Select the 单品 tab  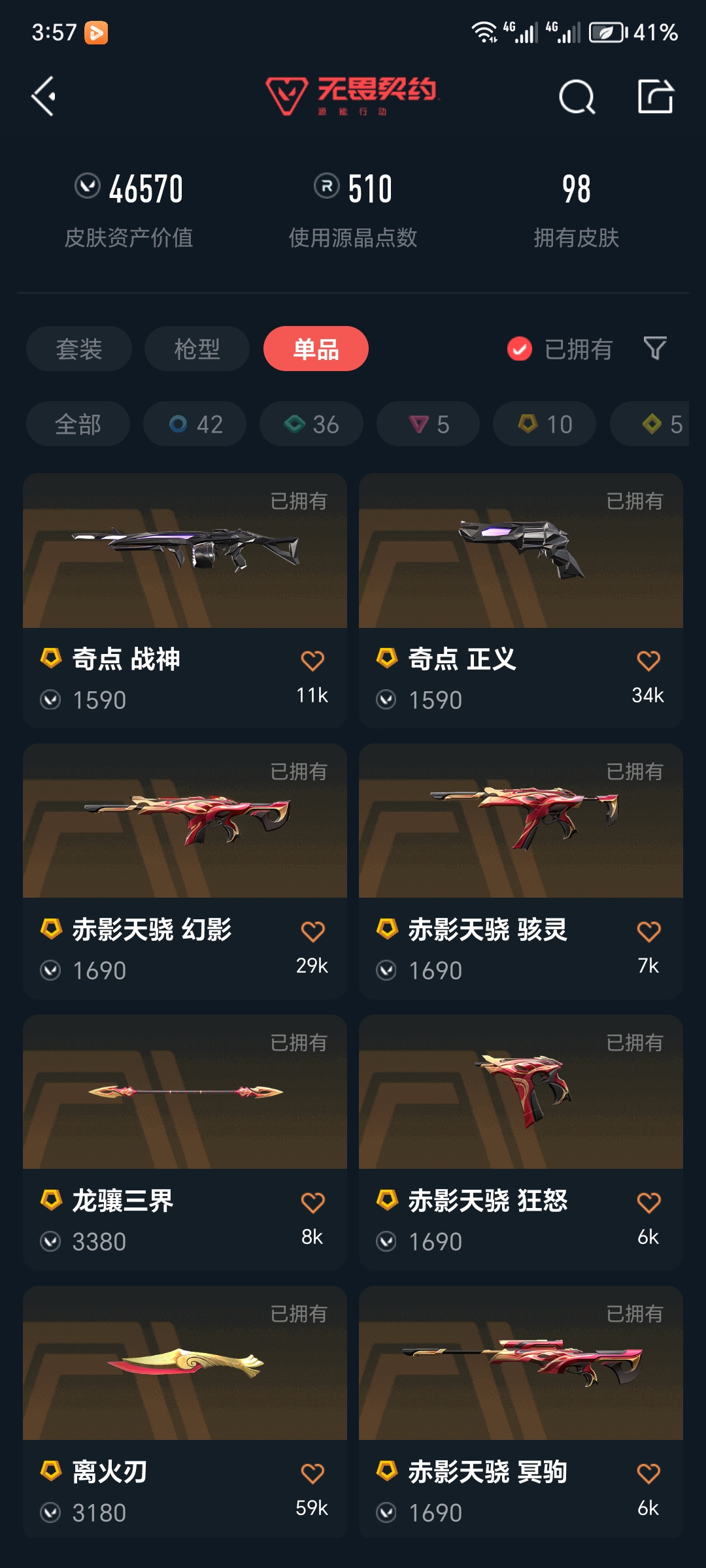point(316,349)
